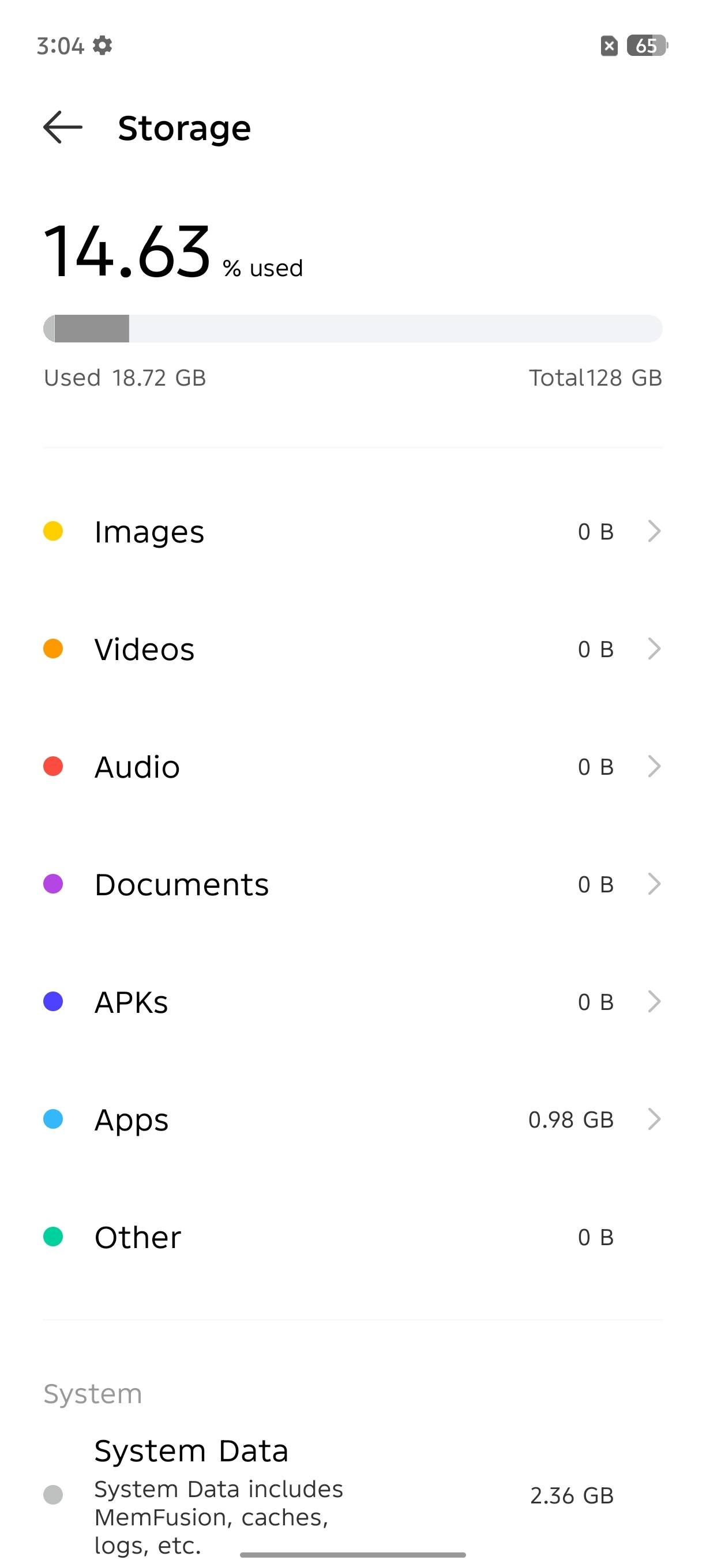Tap the Used 18.72 GB label
The image size is (706, 1568).
[125, 377]
